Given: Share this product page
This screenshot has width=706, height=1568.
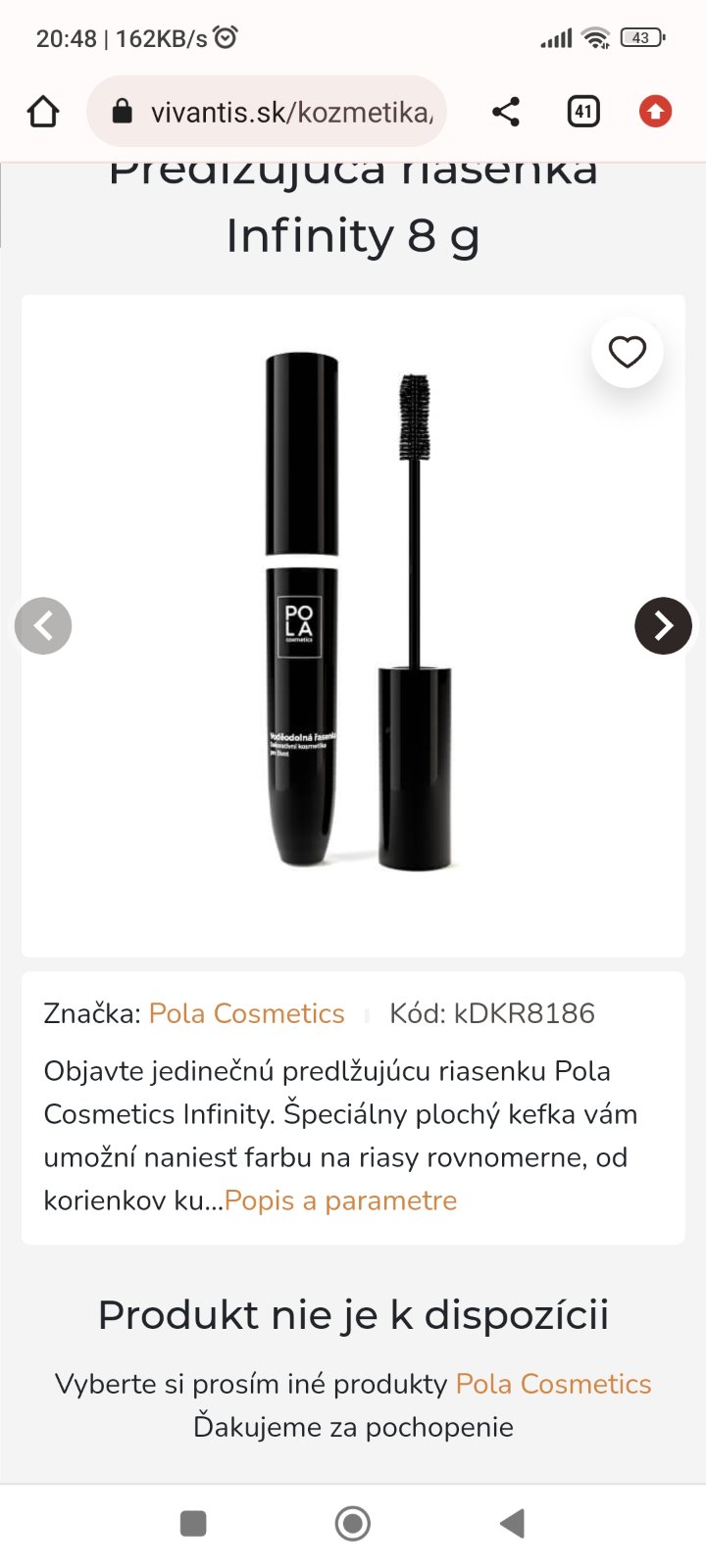Looking at the screenshot, I should click(506, 112).
